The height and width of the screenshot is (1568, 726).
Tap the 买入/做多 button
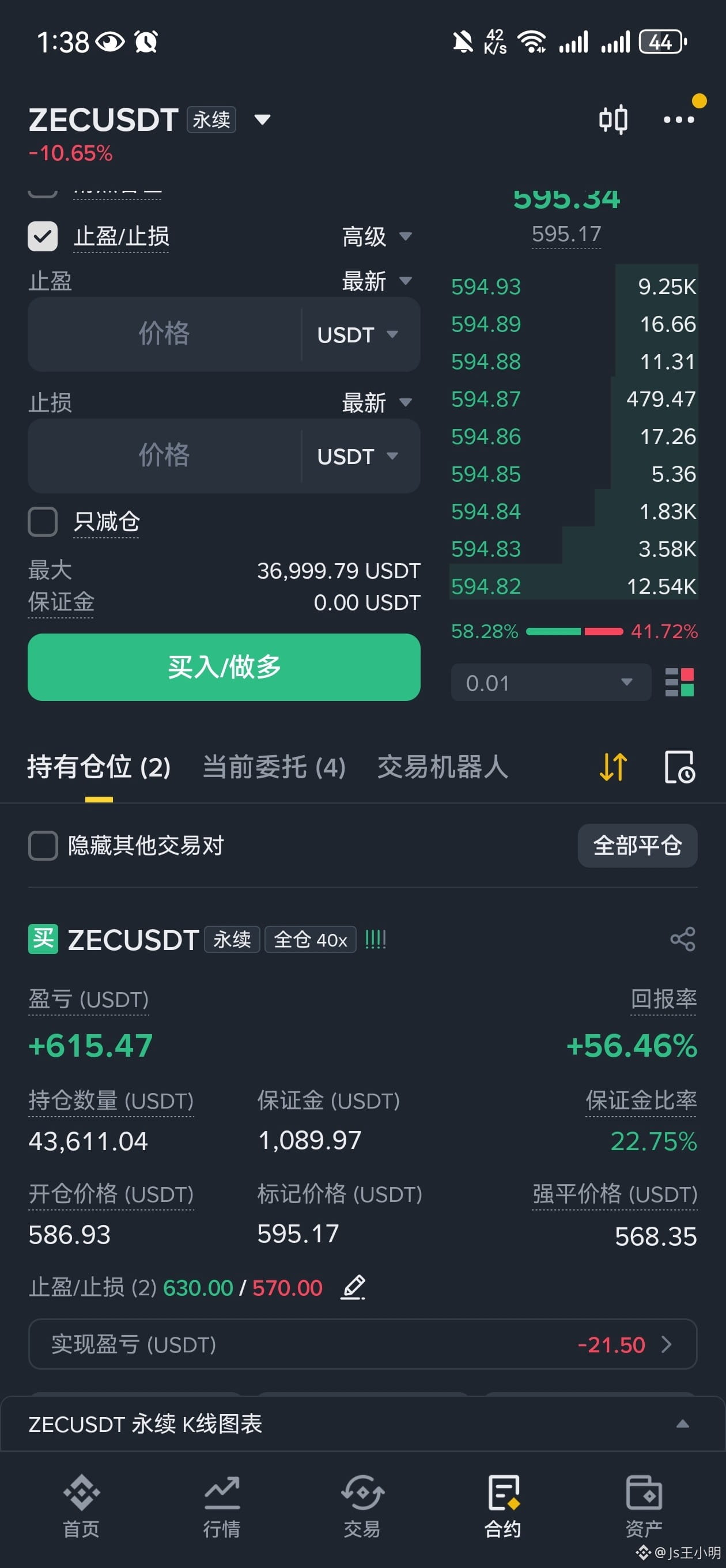pyautogui.click(x=224, y=666)
